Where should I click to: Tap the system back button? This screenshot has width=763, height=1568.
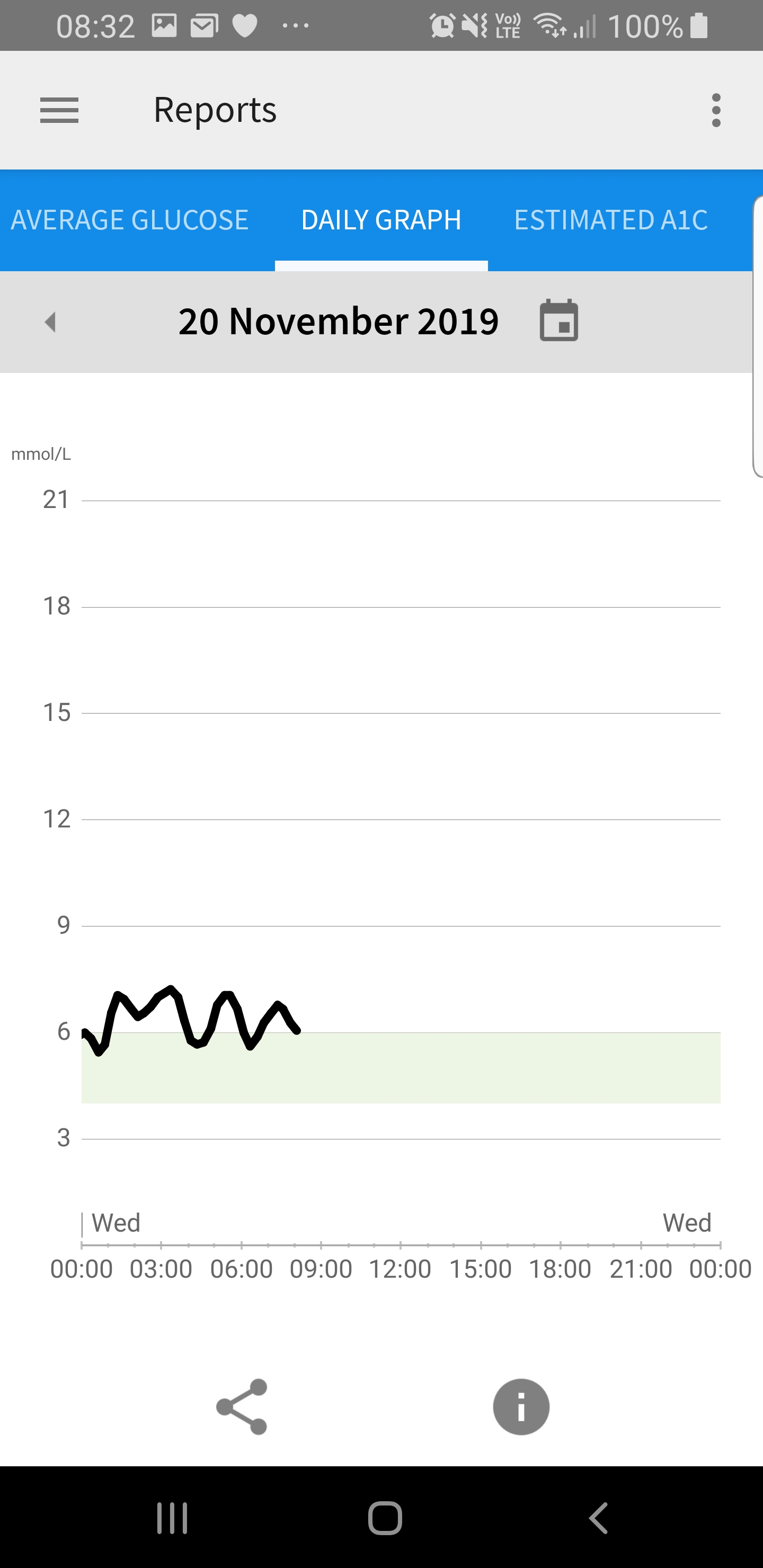click(x=598, y=1518)
